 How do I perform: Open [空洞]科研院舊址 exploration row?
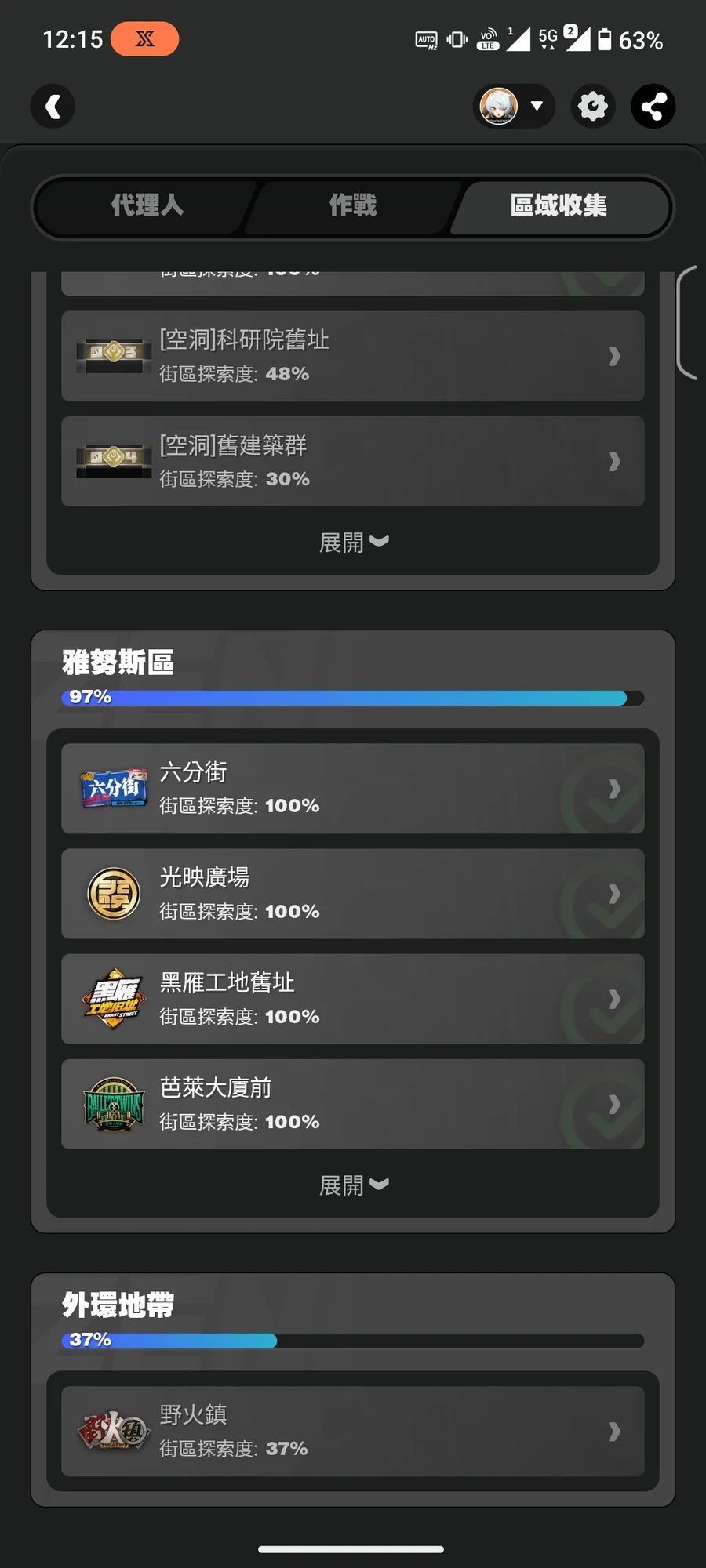tap(353, 356)
